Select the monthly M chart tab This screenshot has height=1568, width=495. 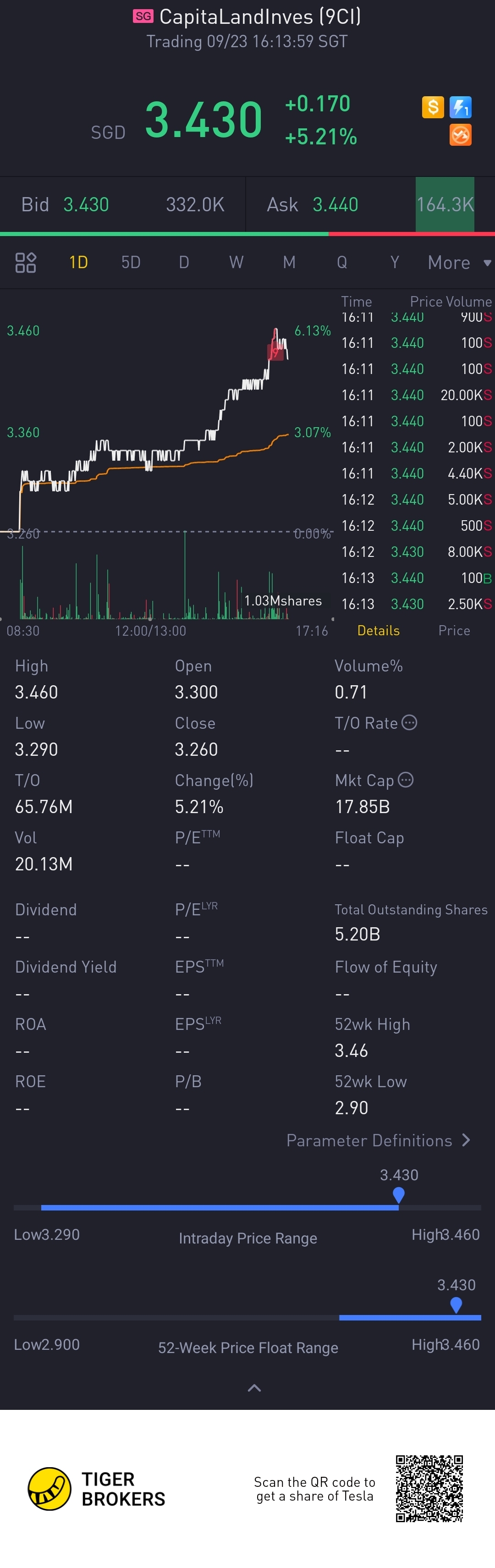click(289, 262)
